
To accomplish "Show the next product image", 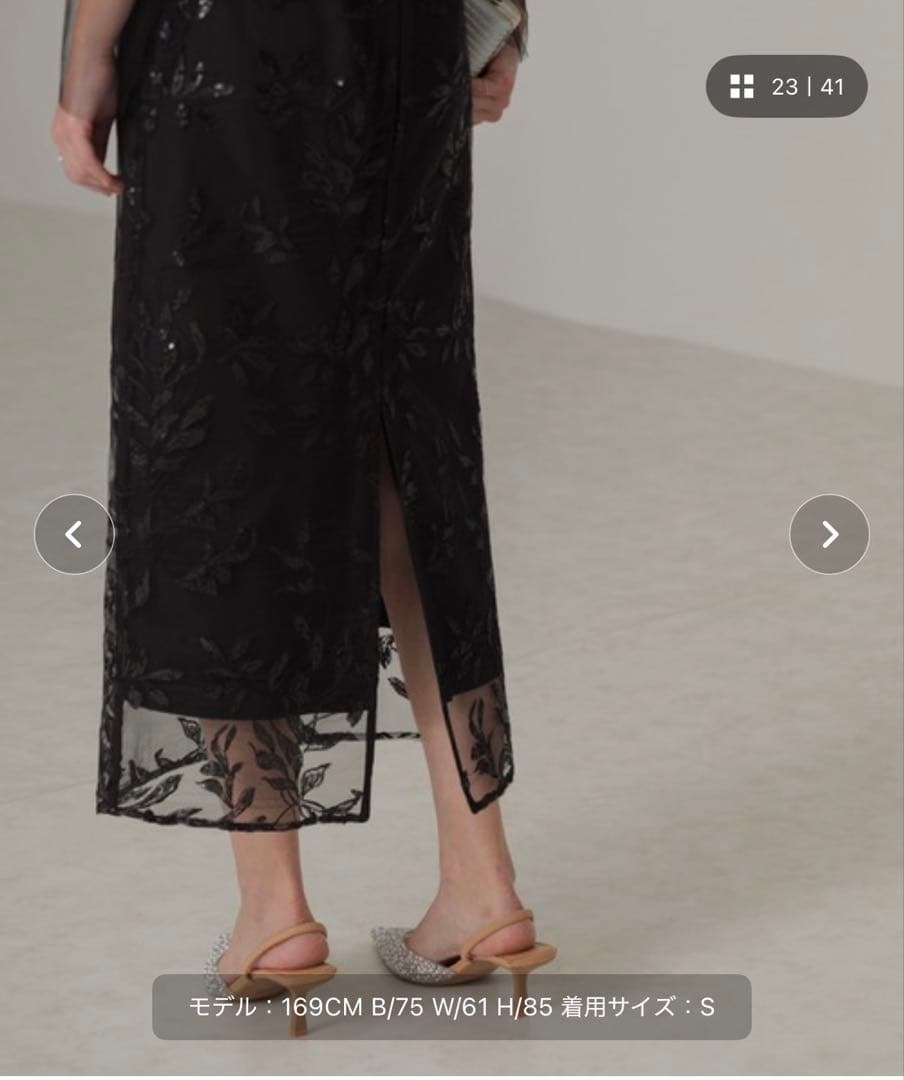I will [x=829, y=535].
